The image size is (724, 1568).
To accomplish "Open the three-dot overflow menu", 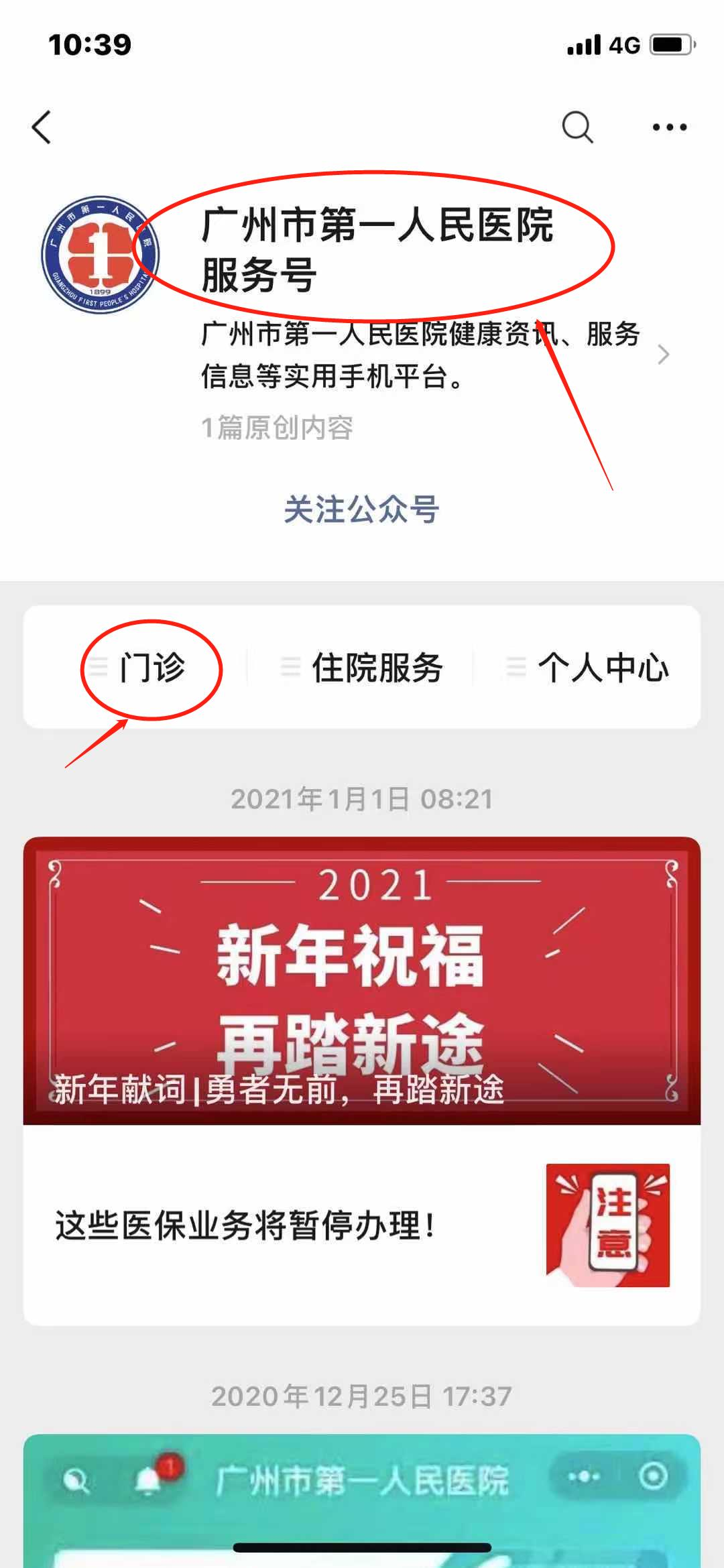I will pos(670,127).
